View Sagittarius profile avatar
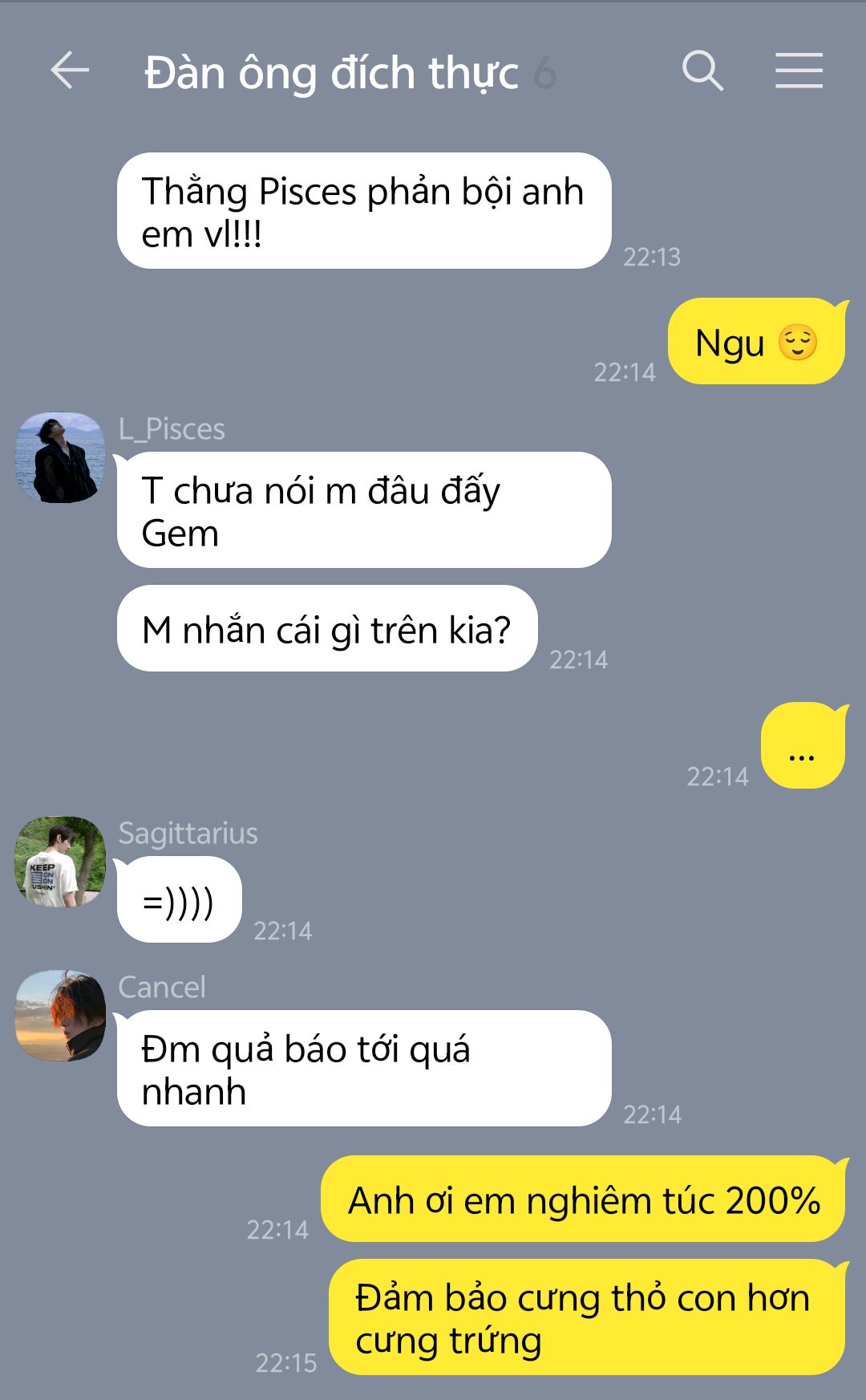This screenshot has height=1400, width=866. tap(60, 862)
